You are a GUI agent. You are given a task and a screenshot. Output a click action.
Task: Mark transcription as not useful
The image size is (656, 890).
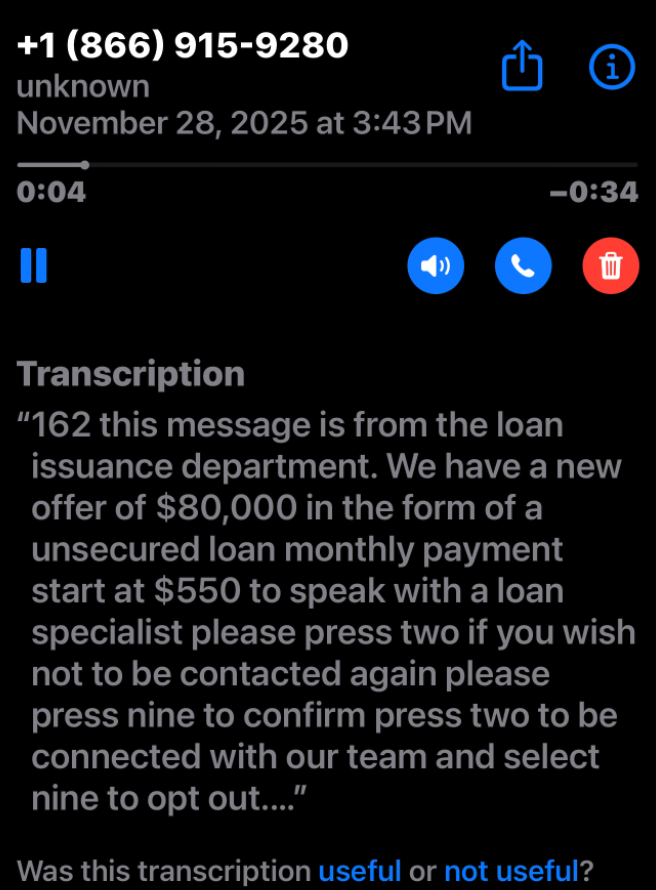click(x=510, y=870)
